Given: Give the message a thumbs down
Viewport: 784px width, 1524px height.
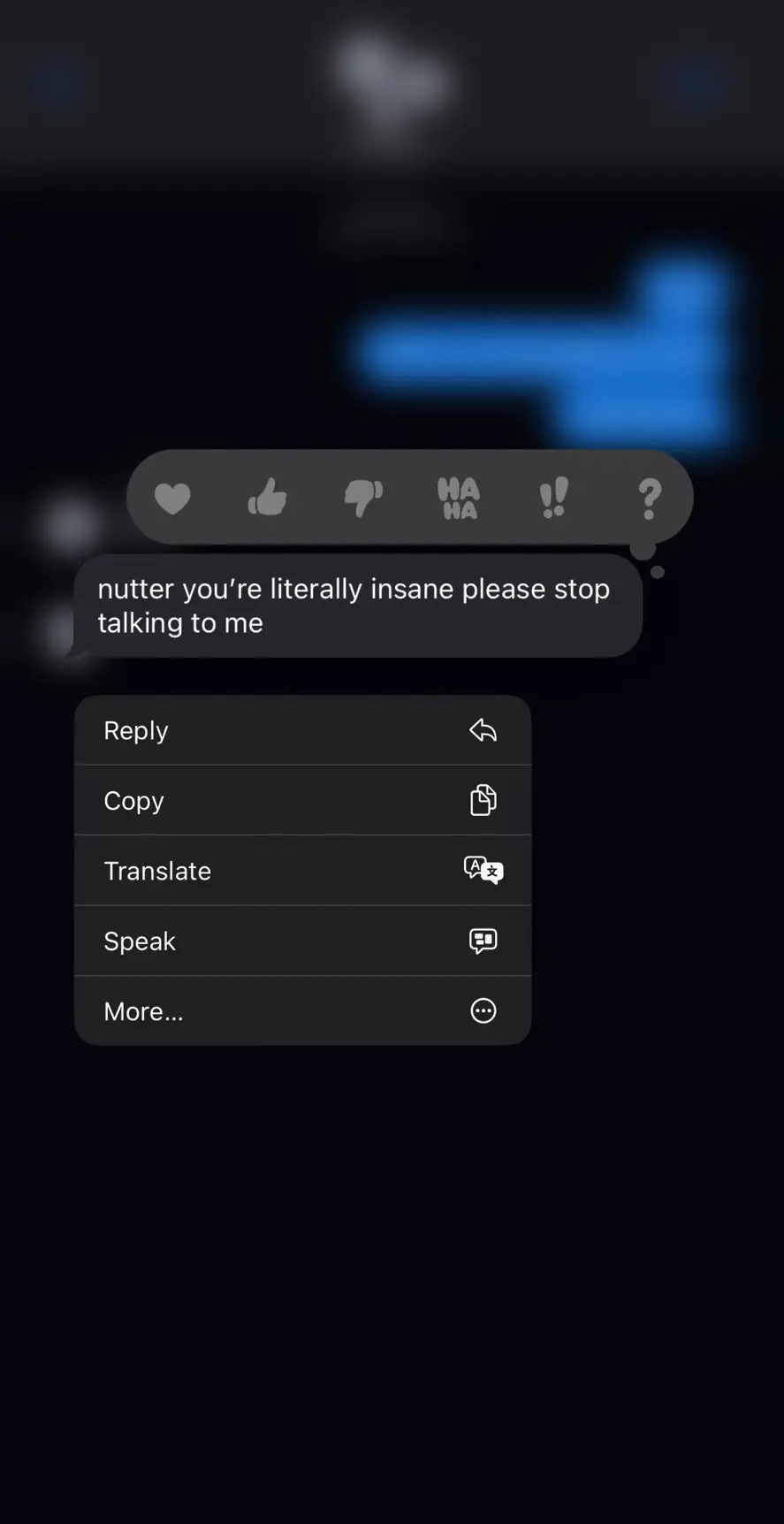Looking at the screenshot, I should pos(363,499).
